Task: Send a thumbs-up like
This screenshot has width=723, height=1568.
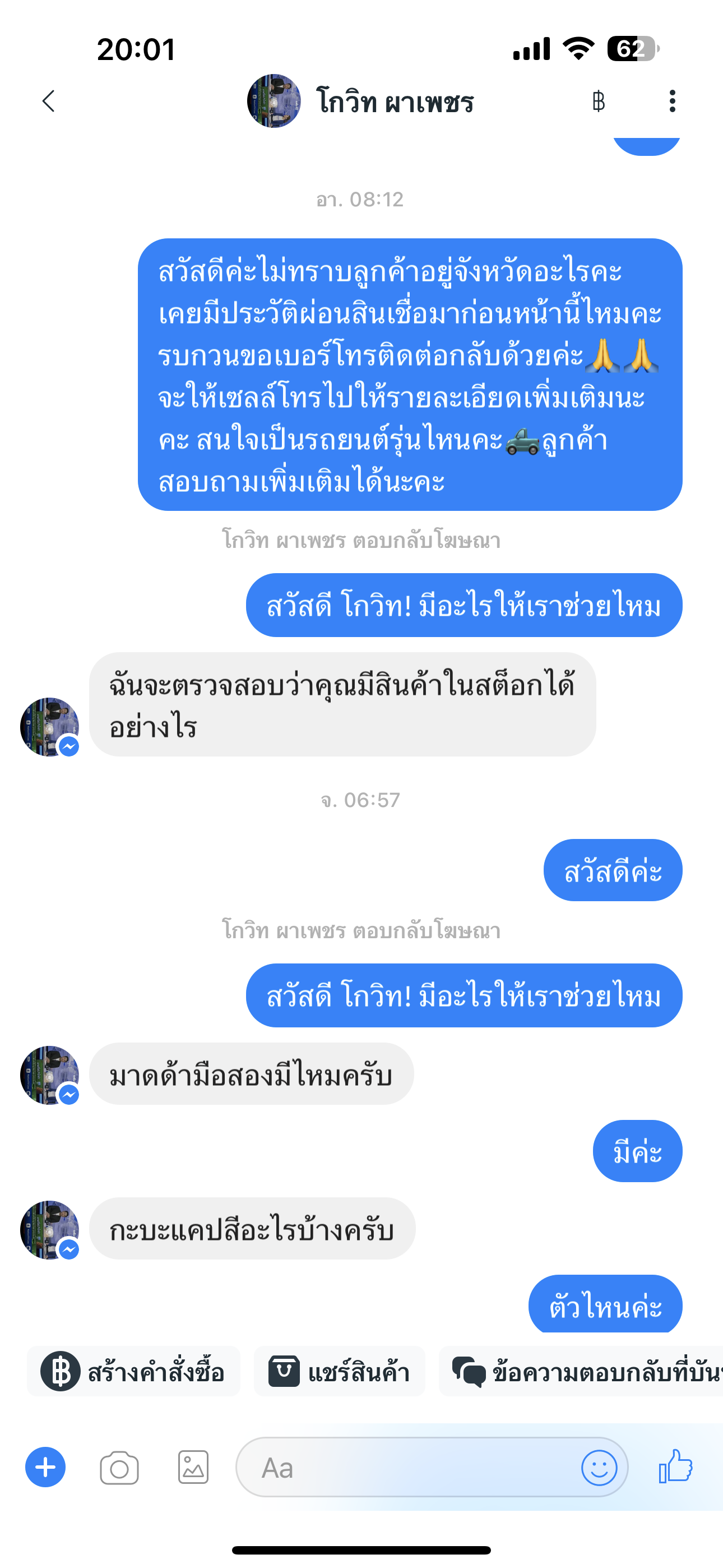Action: 676,1466
